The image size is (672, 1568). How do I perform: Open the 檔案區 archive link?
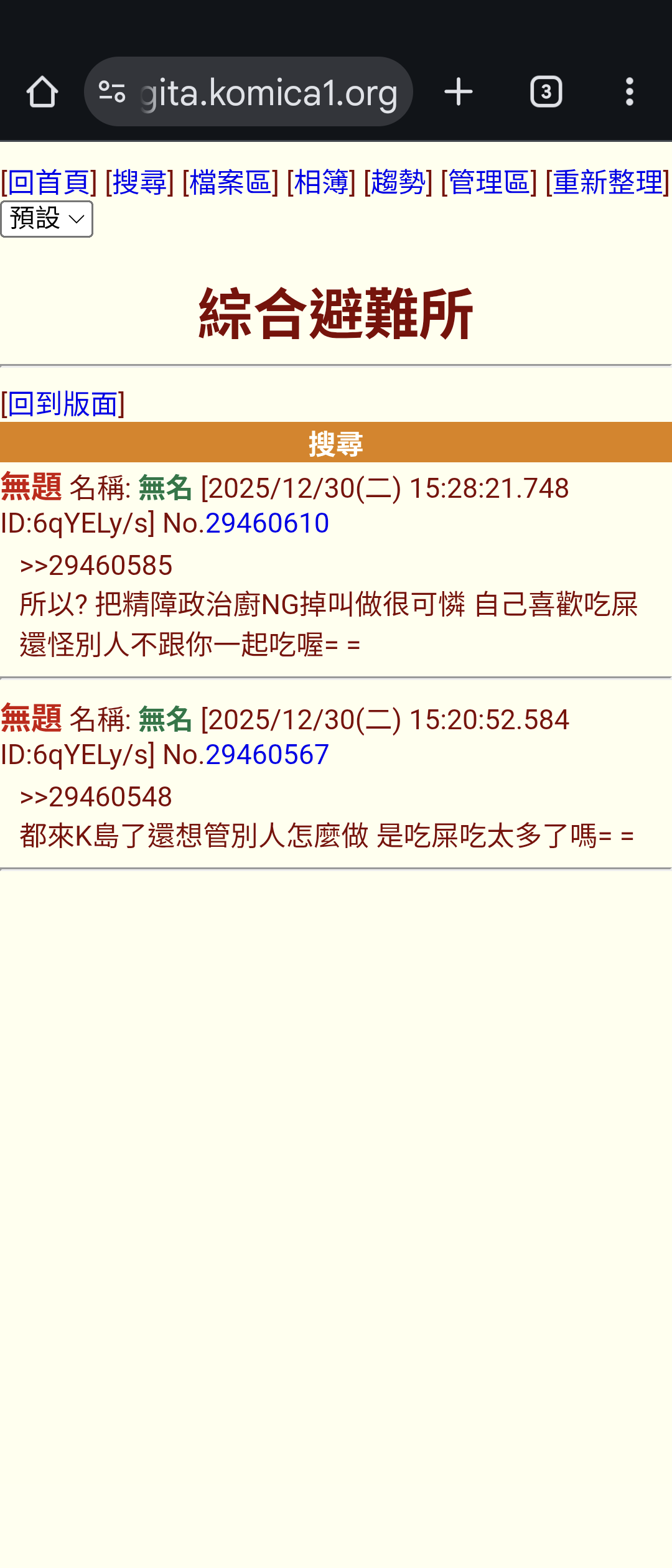230,182
